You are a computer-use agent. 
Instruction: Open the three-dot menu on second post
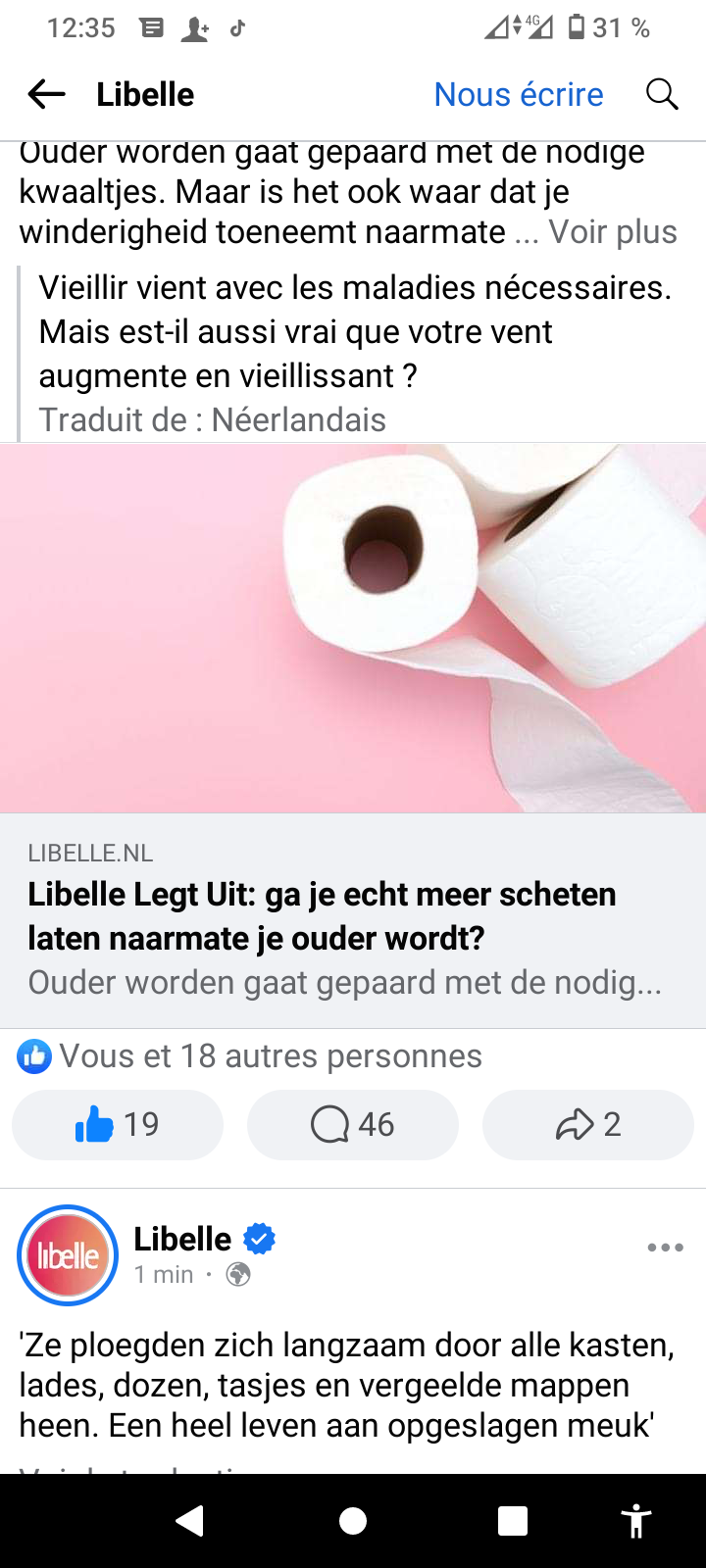coord(665,1248)
